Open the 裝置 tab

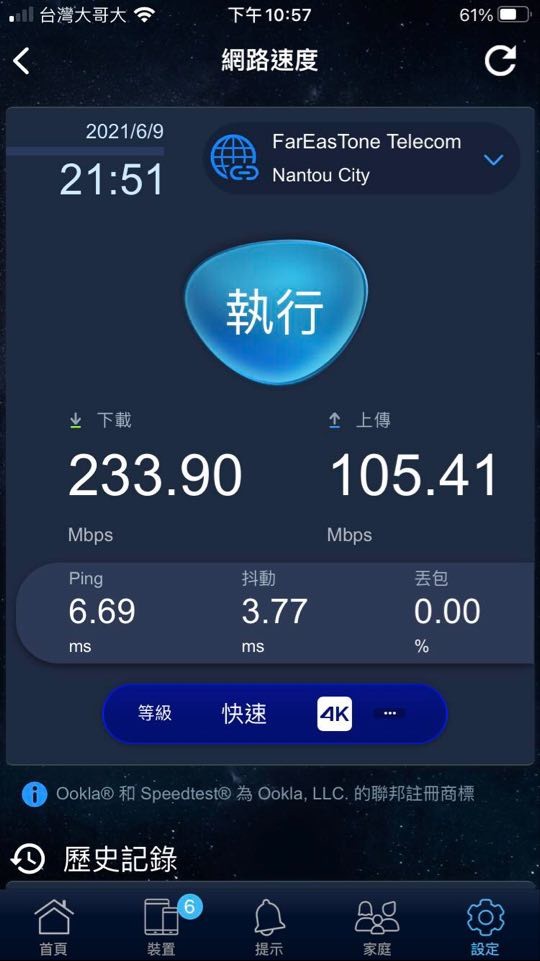[x=162, y=927]
